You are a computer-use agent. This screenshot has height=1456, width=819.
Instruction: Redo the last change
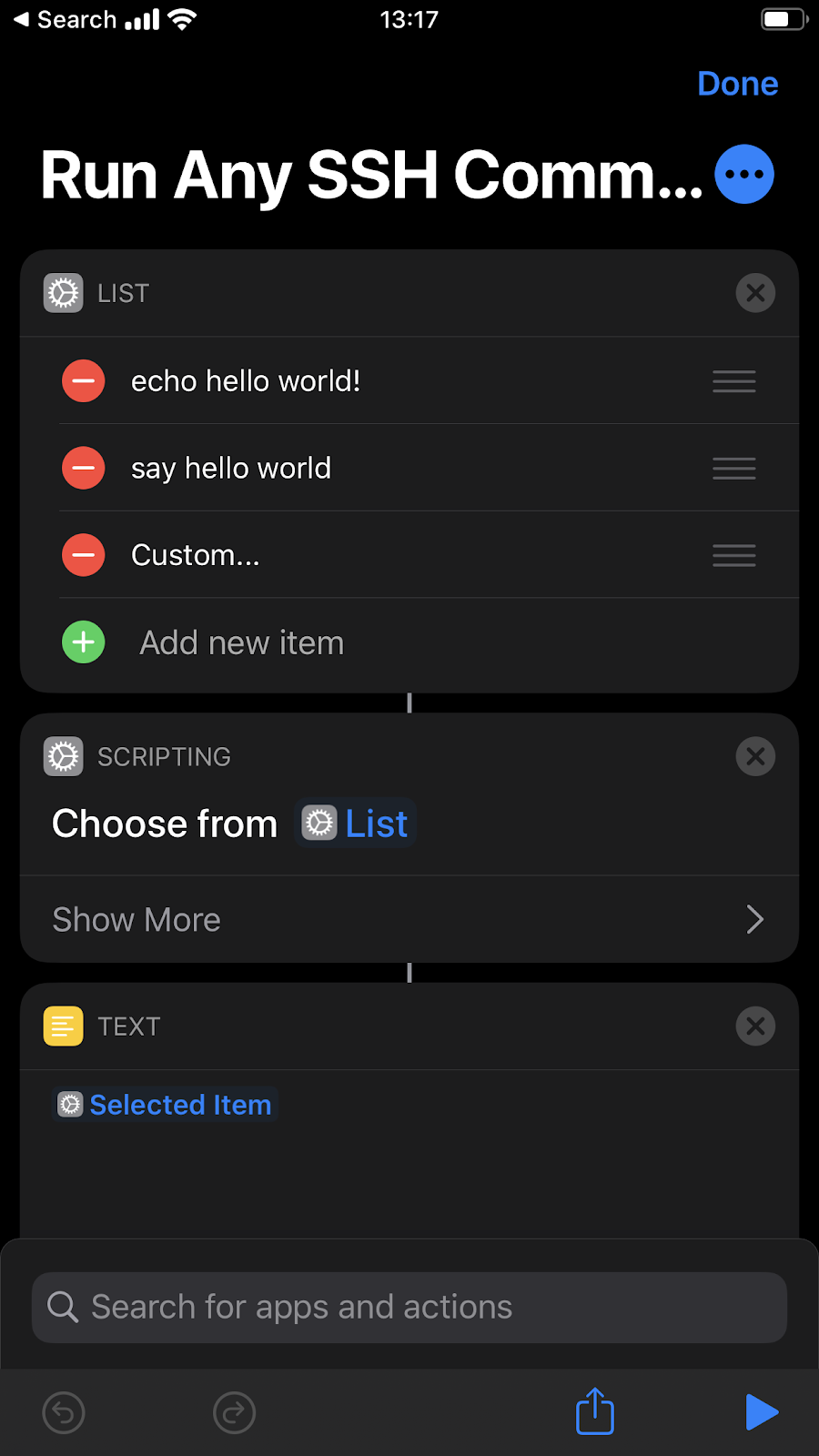(x=234, y=1413)
